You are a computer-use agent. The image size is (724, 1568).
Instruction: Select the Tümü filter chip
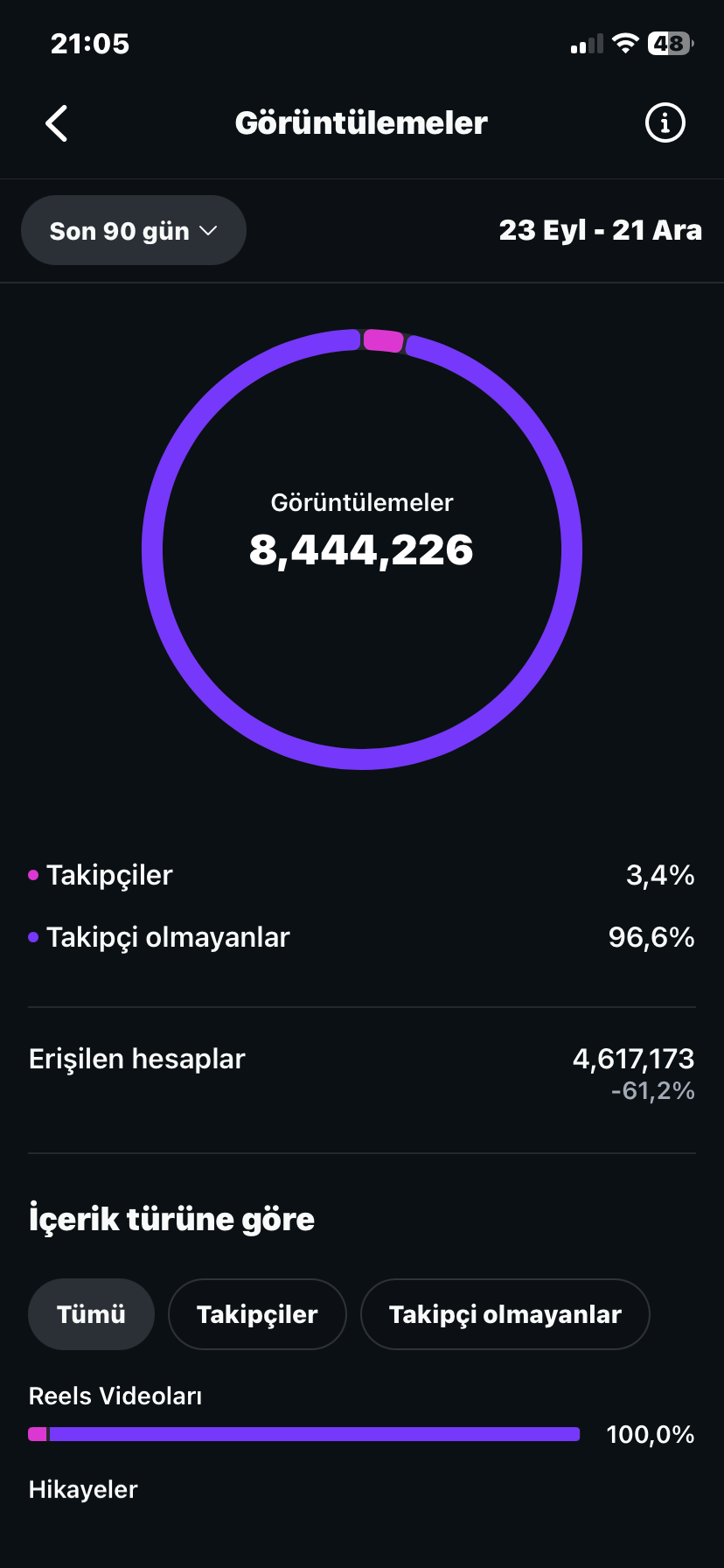pos(91,1314)
